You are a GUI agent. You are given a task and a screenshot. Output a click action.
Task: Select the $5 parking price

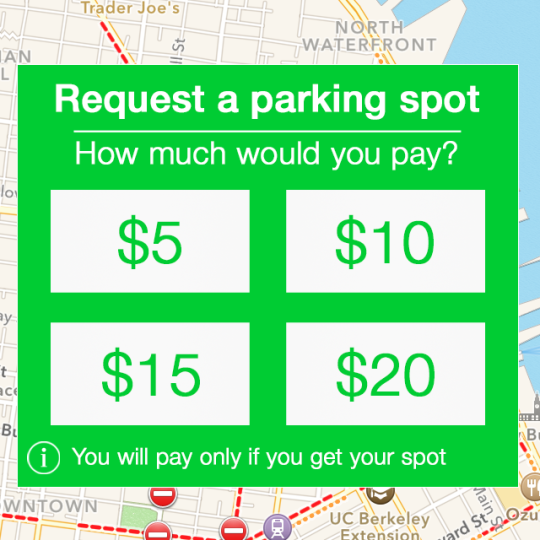150,241
